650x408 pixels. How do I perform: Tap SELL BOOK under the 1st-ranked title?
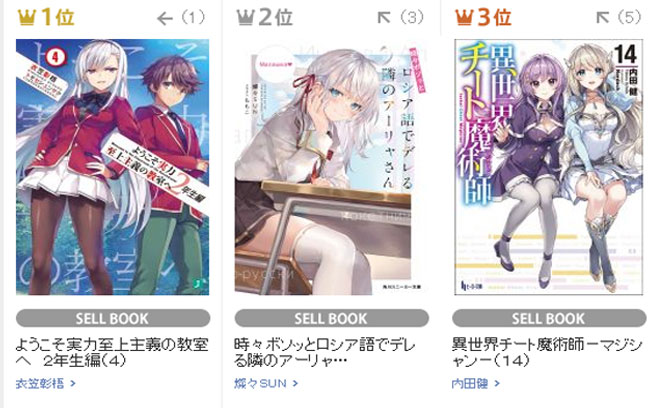click(113, 318)
